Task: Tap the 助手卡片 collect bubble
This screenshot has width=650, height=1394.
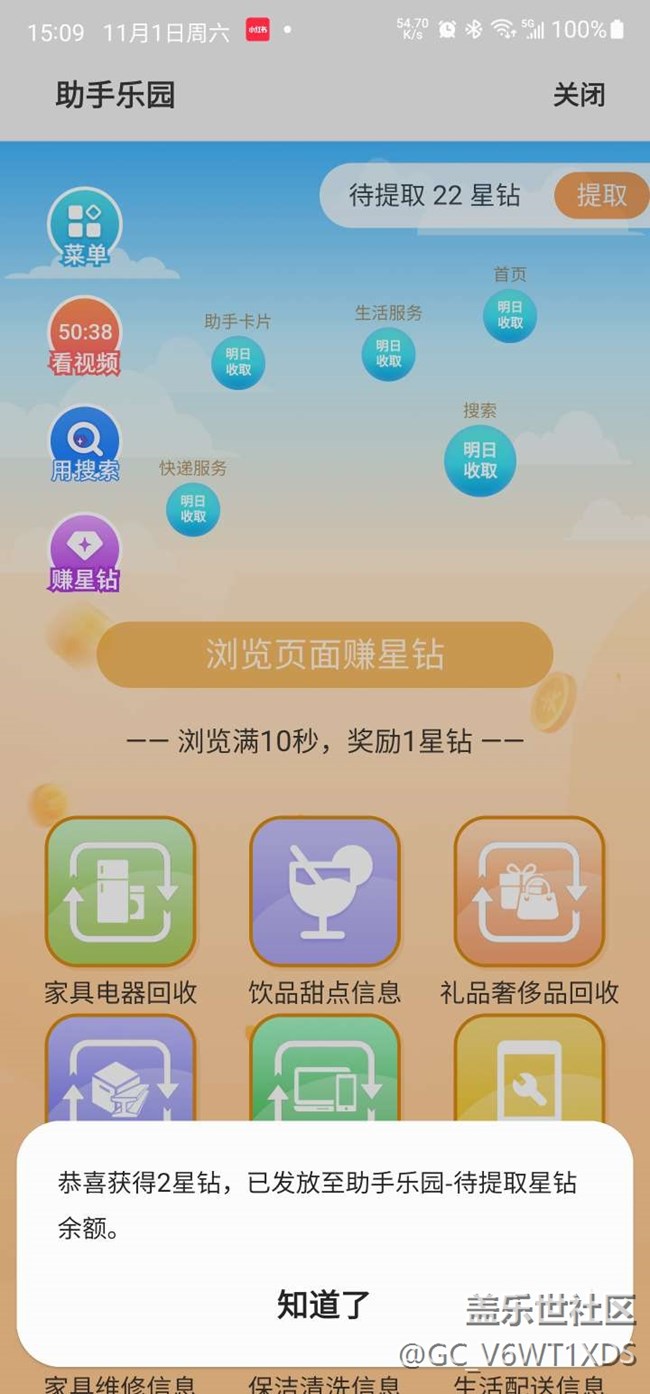Action: coord(238,361)
